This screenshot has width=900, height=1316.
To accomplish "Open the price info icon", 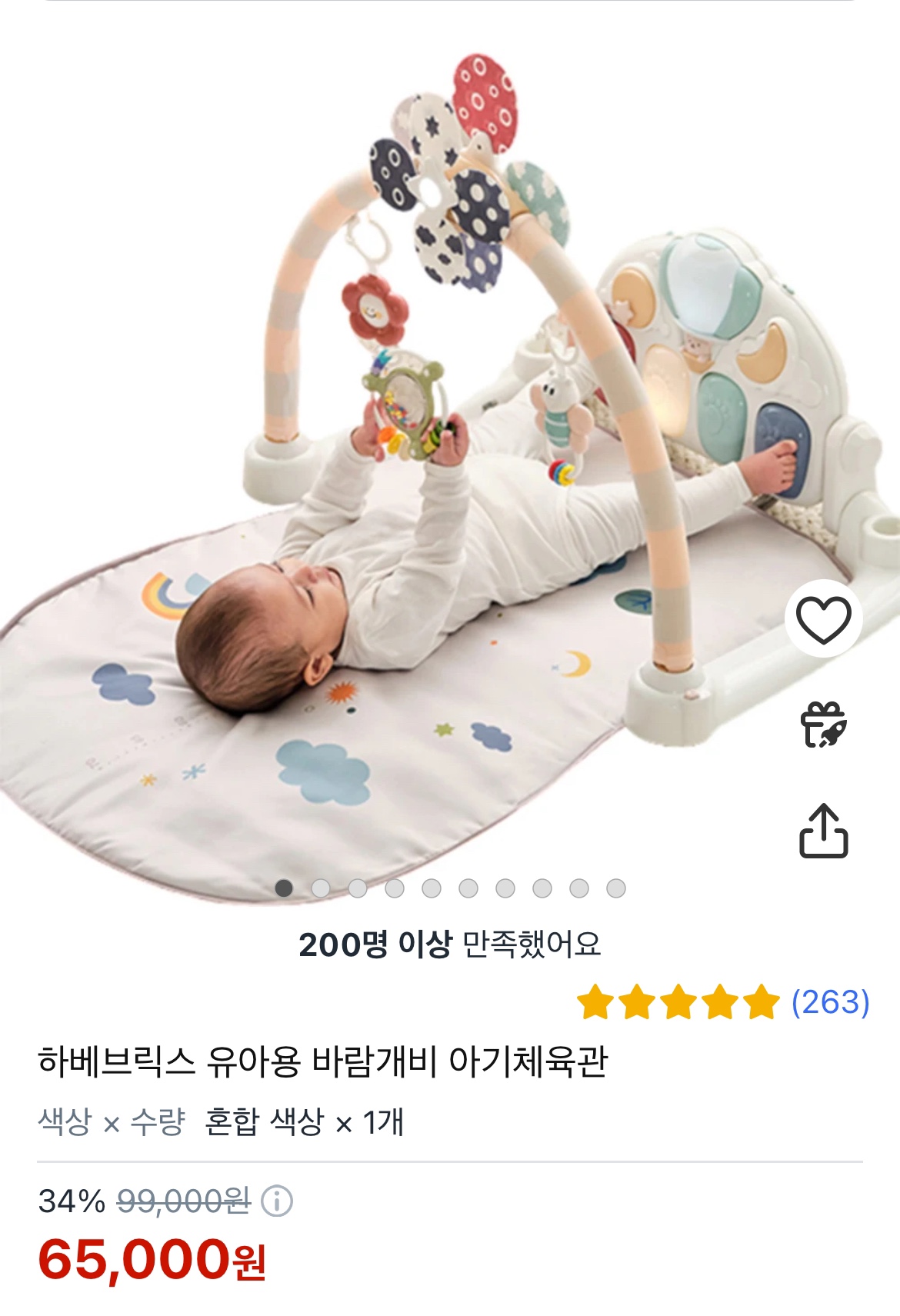I will [277, 1201].
